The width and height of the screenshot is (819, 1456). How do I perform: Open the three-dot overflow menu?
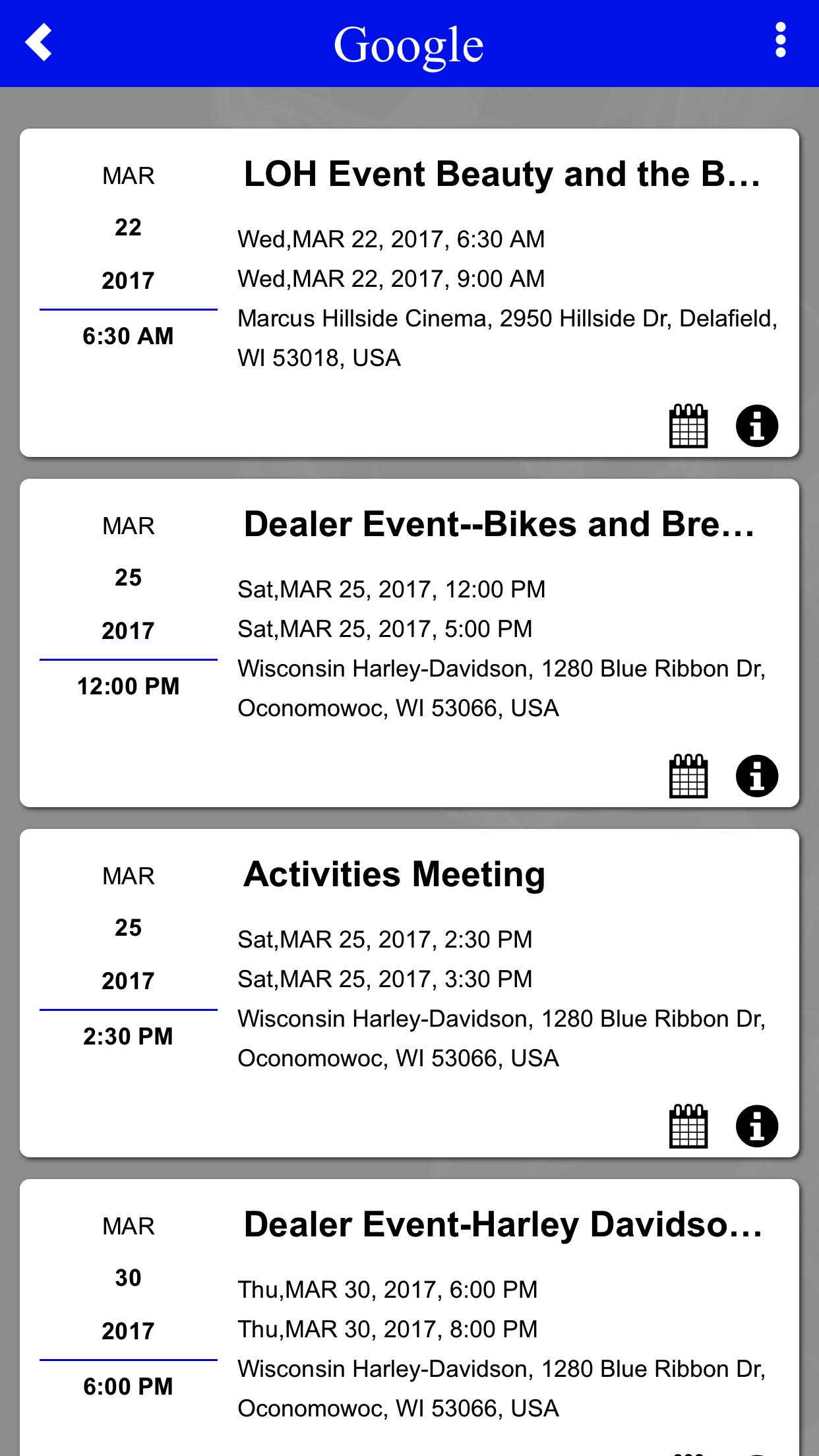(x=780, y=41)
